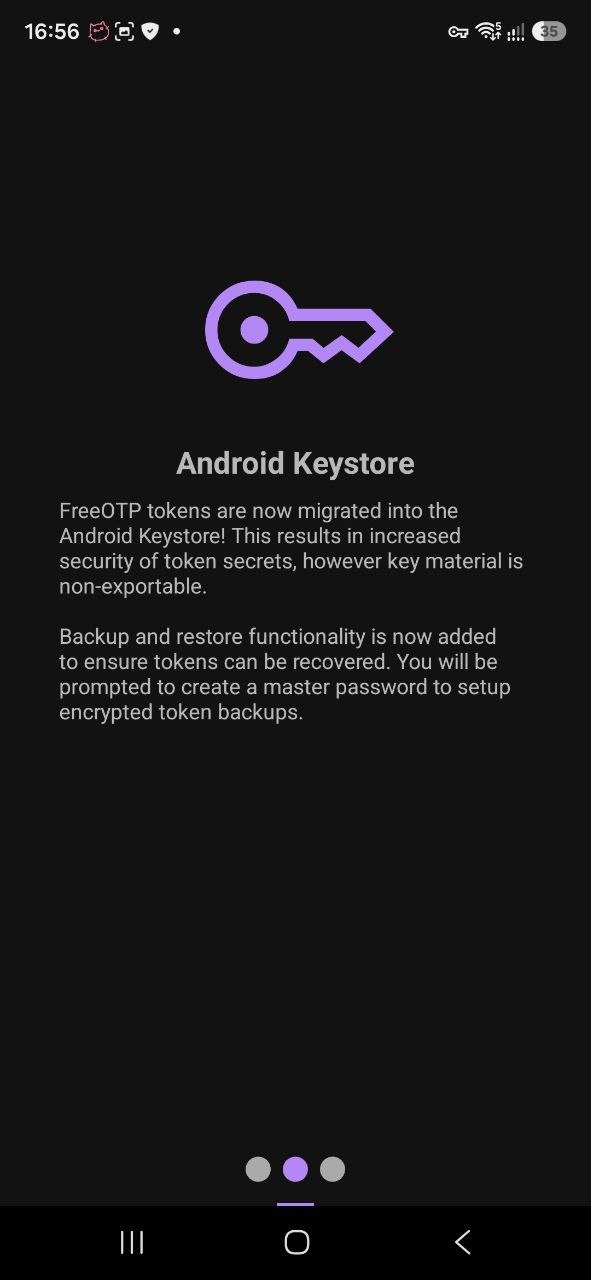Select the middle page indicator dot
This screenshot has height=1280, width=591.
[295, 1169]
